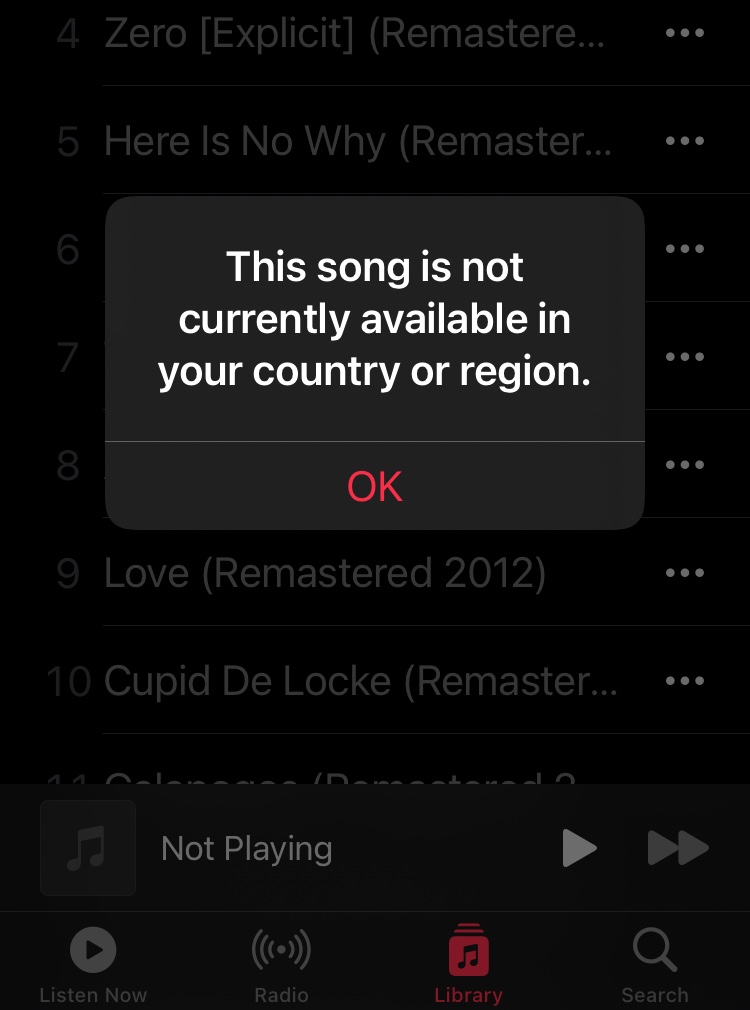Open the Not Playing mini player

coord(246,848)
